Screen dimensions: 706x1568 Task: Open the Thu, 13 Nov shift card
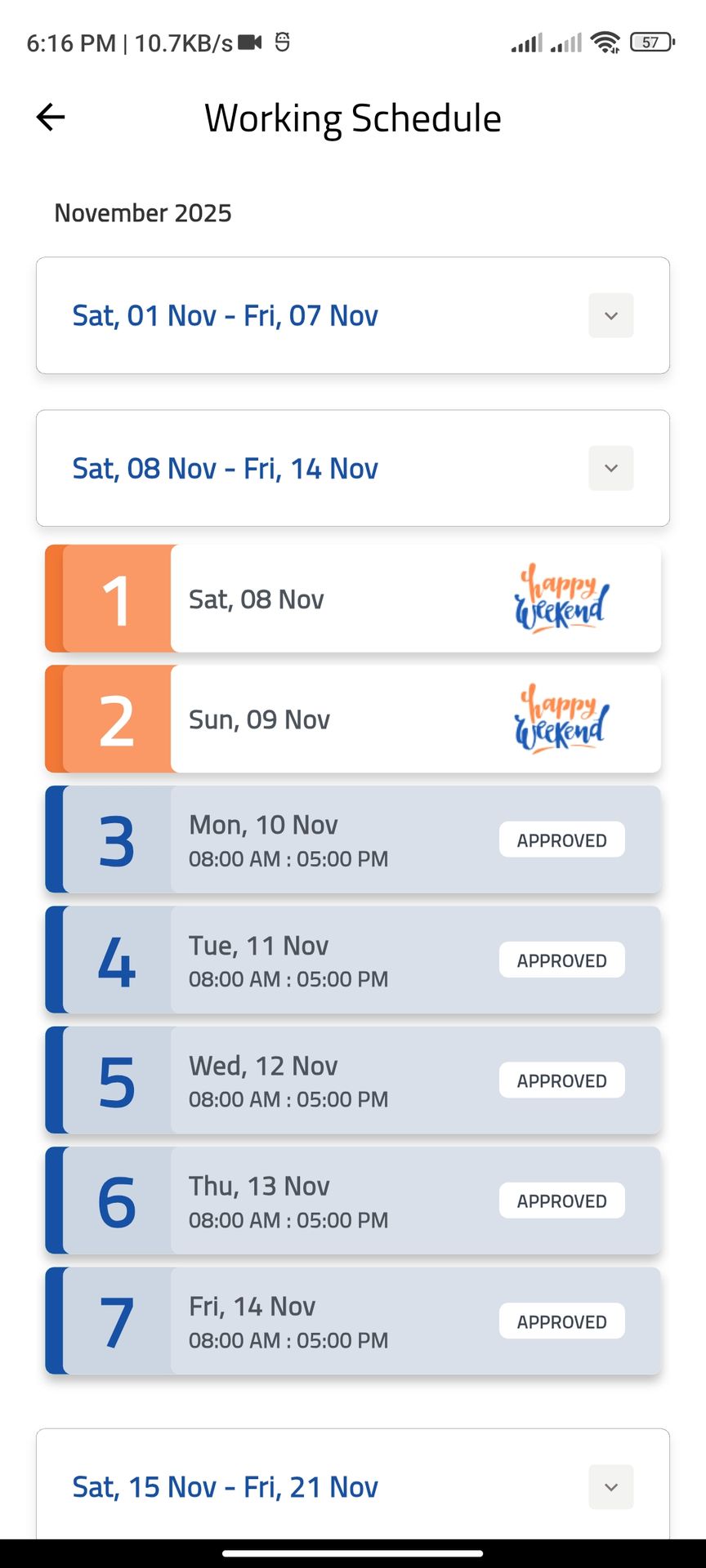353,1200
